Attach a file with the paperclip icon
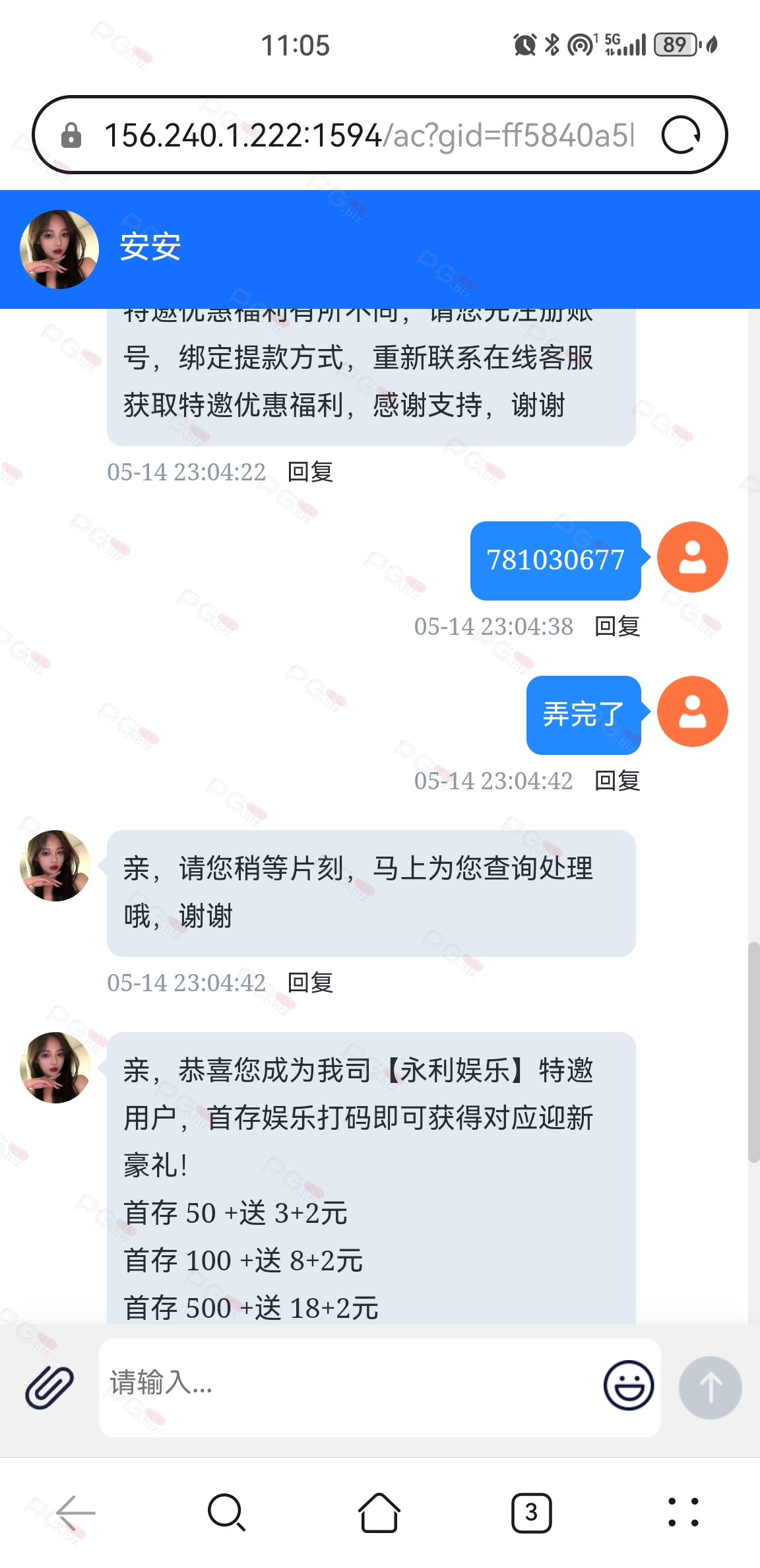Image resolution: width=760 pixels, height=1568 pixels. coord(49,1387)
